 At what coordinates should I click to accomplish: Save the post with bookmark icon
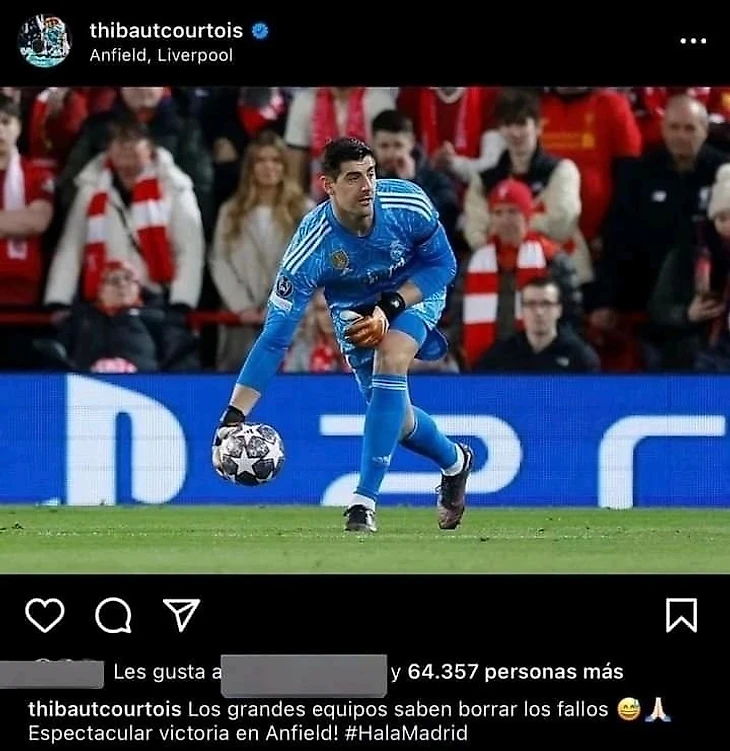(681, 615)
